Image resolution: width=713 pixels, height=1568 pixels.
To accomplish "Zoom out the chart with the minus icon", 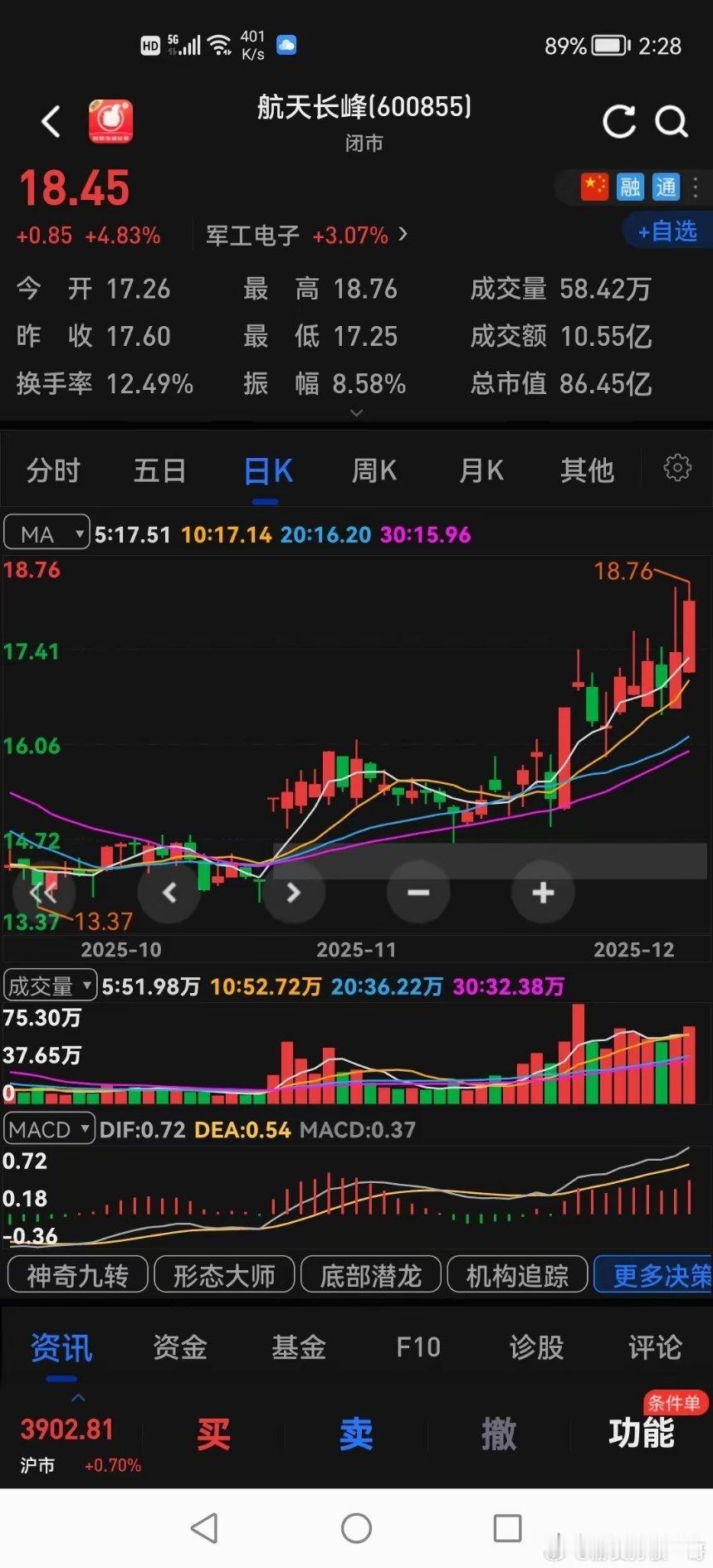I will pyautogui.click(x=418, y=892).
